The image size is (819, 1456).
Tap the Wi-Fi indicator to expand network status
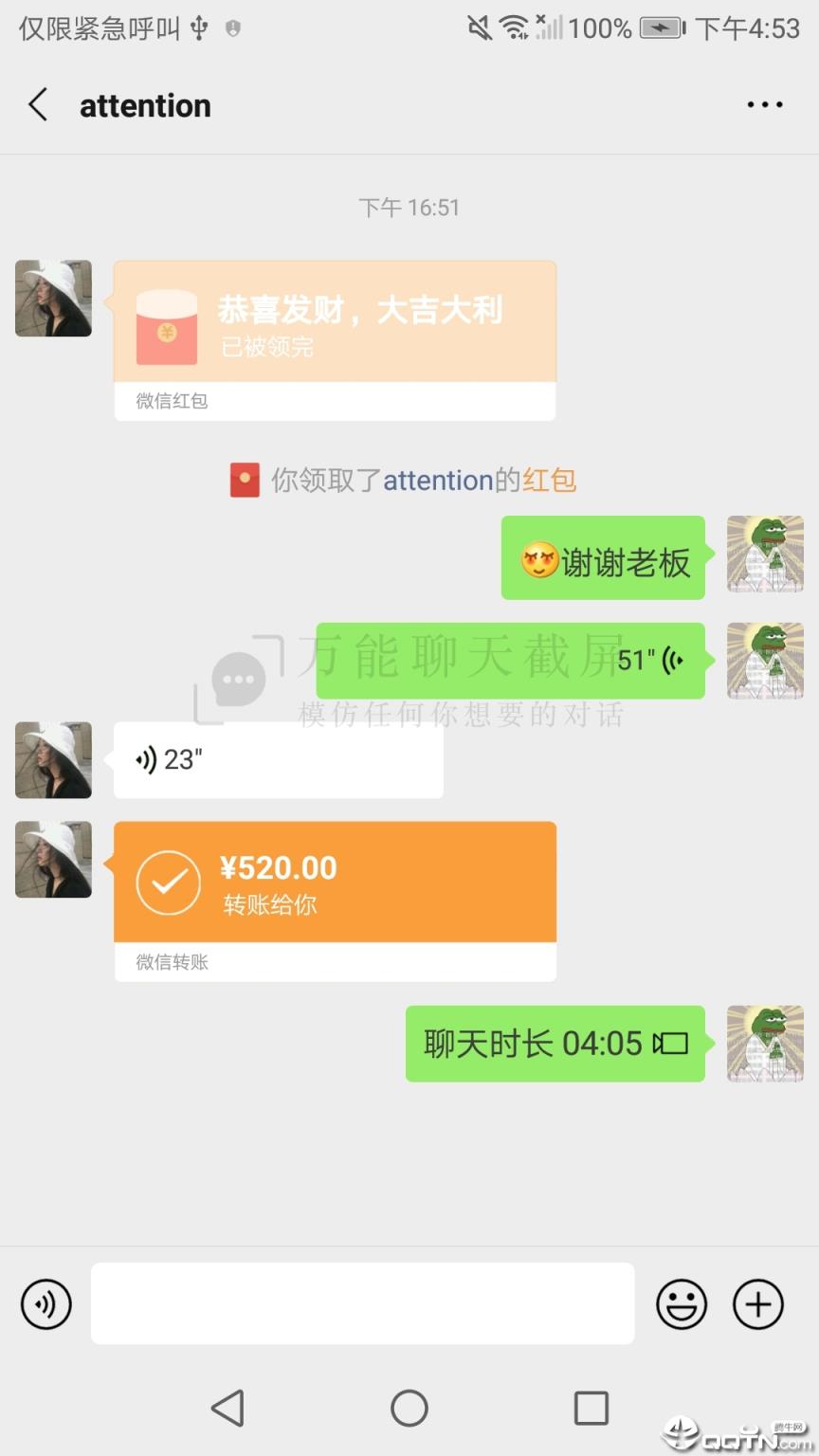click(513, 27)
